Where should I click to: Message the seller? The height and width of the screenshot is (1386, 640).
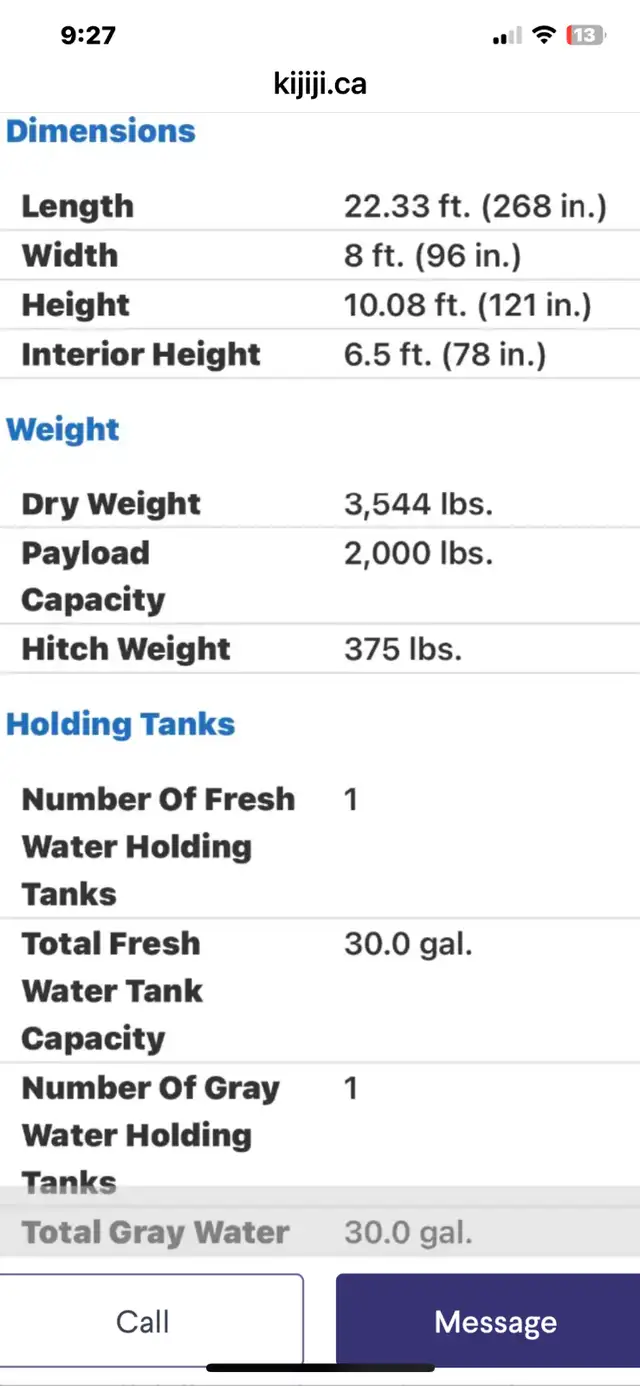tap(489, 1321)
